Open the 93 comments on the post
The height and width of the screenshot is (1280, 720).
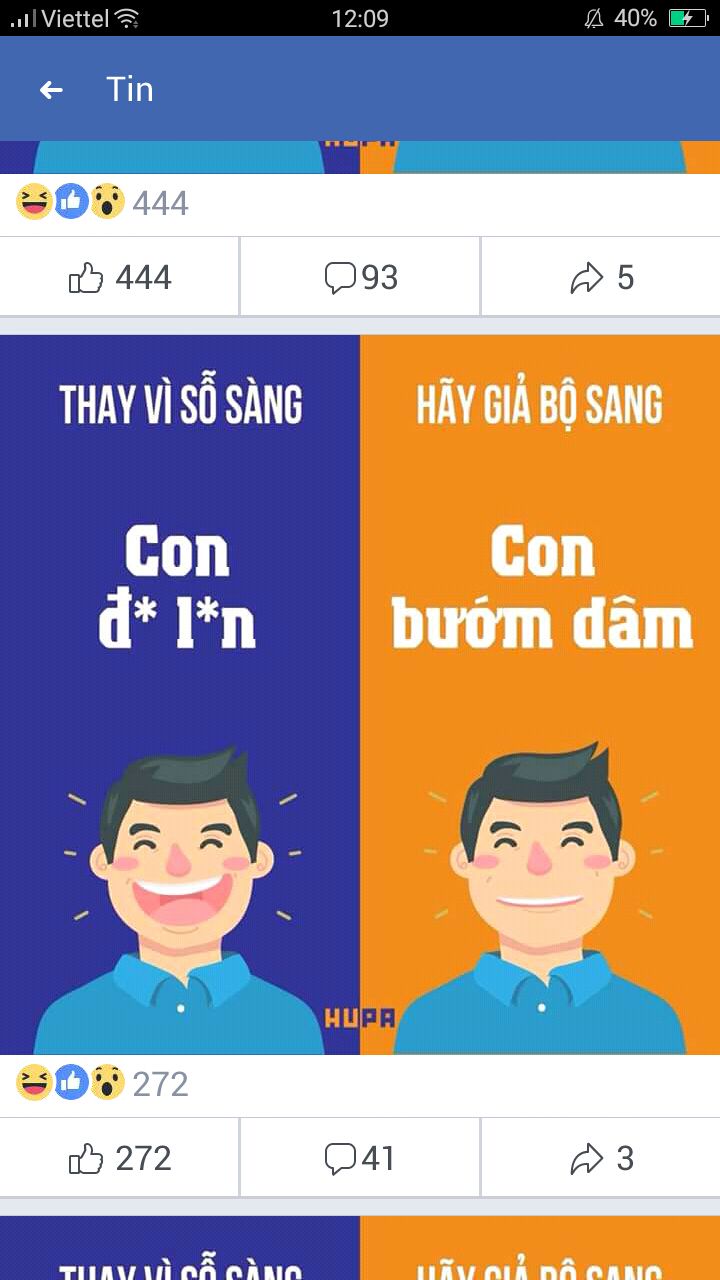[x=360, y=277]
